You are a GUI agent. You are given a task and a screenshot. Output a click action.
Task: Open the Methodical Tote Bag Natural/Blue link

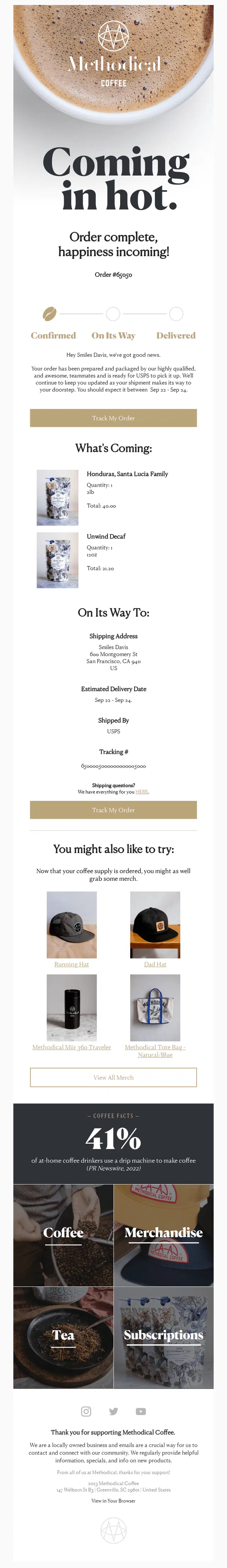(155, 1051)
